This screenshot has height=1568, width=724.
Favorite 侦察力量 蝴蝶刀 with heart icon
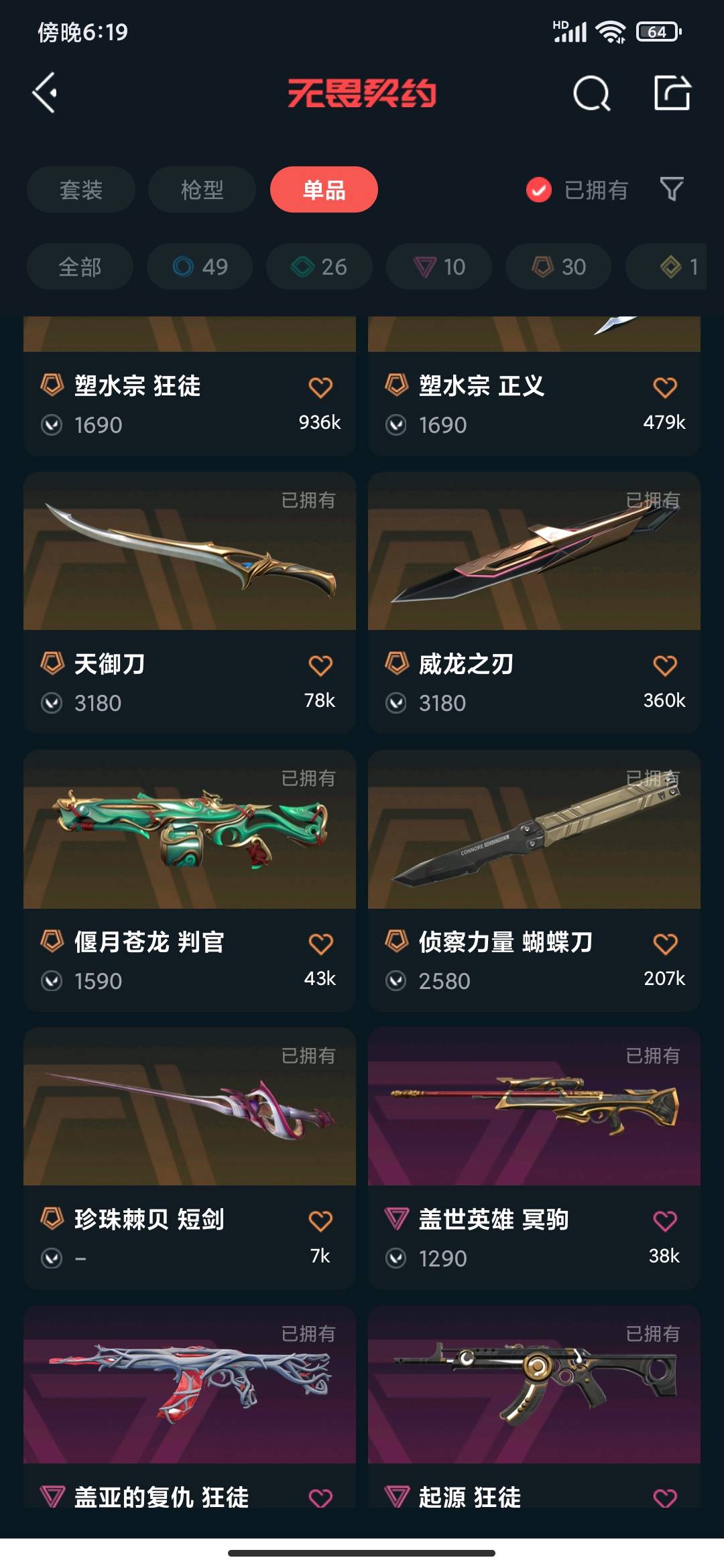pyautogui.click(x=665, y=943)
